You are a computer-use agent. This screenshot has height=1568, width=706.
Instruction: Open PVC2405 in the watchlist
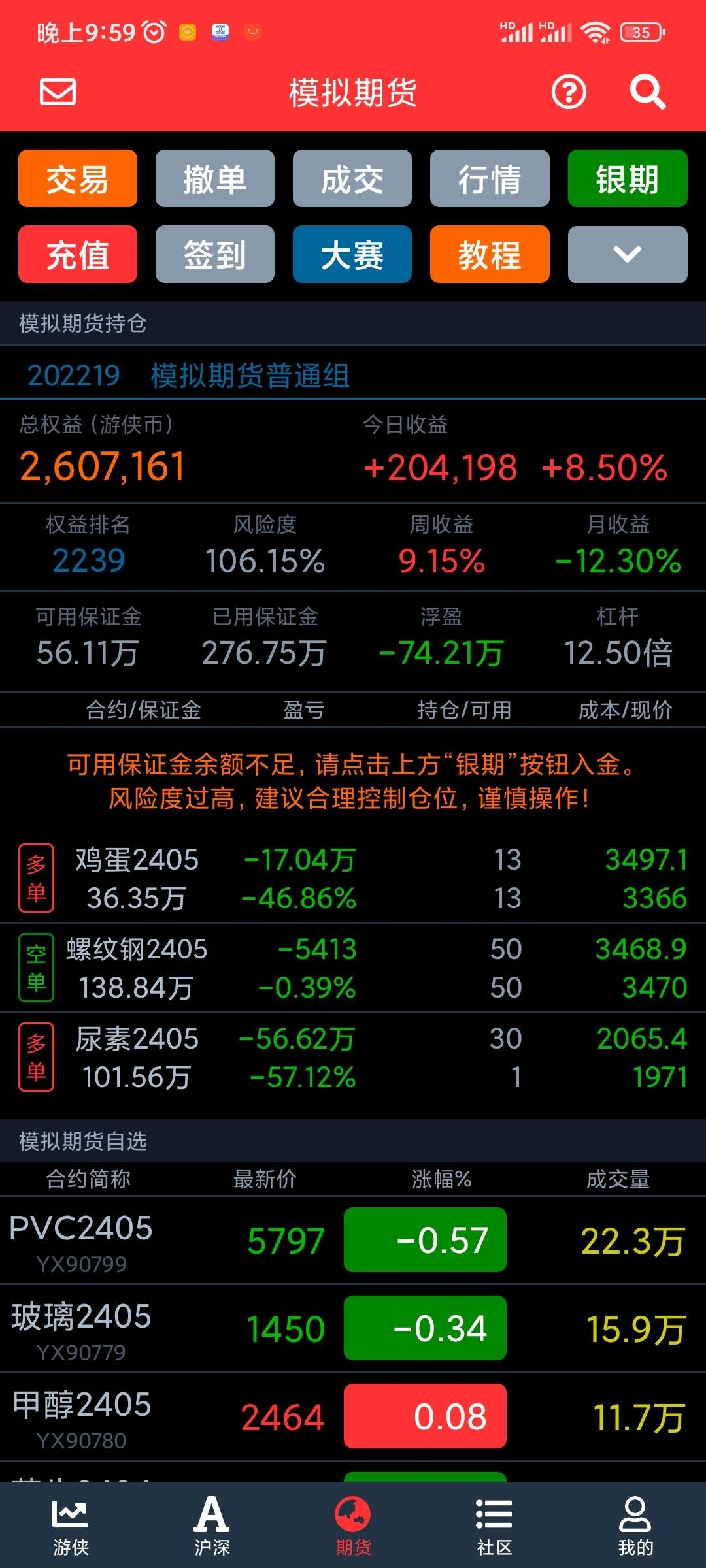coord(353,1240)
